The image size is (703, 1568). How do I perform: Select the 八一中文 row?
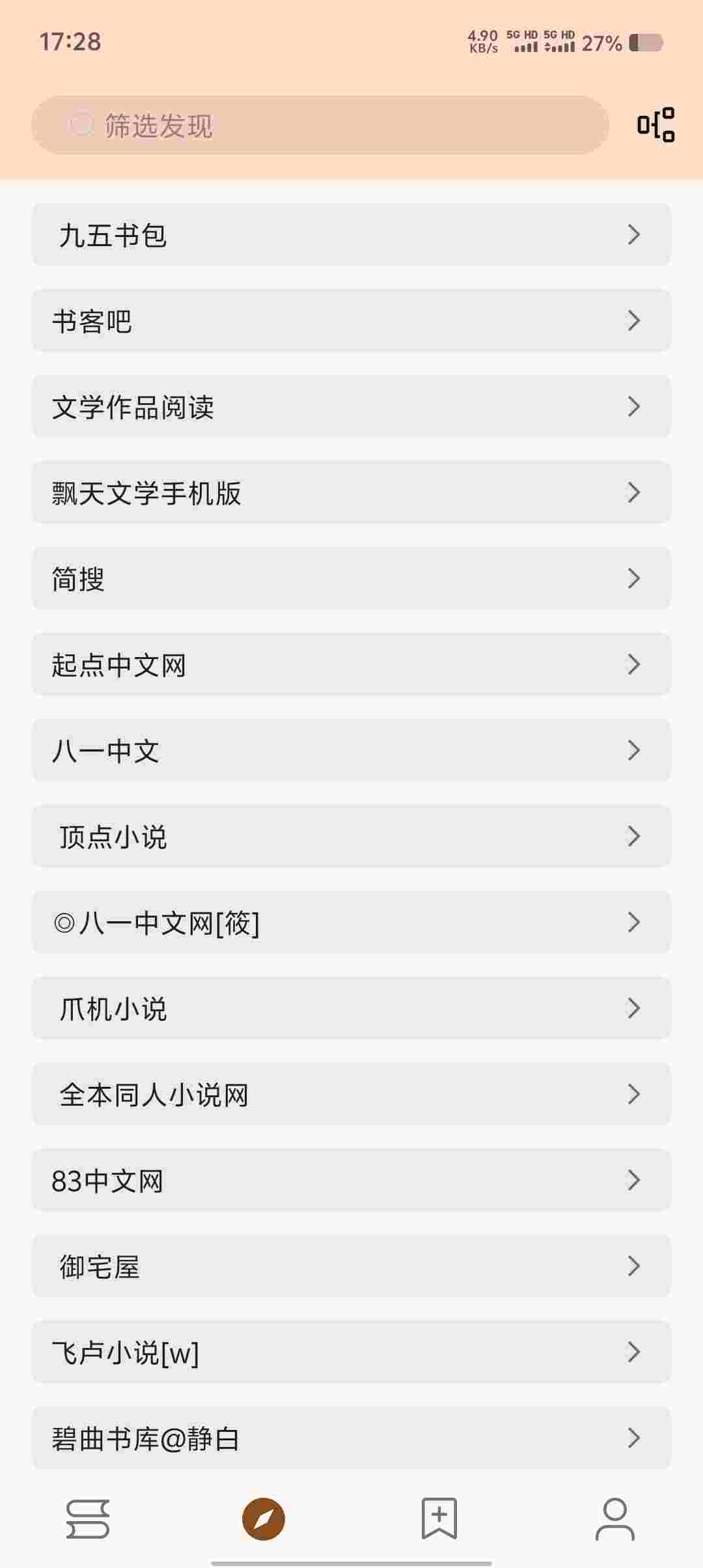351,750
